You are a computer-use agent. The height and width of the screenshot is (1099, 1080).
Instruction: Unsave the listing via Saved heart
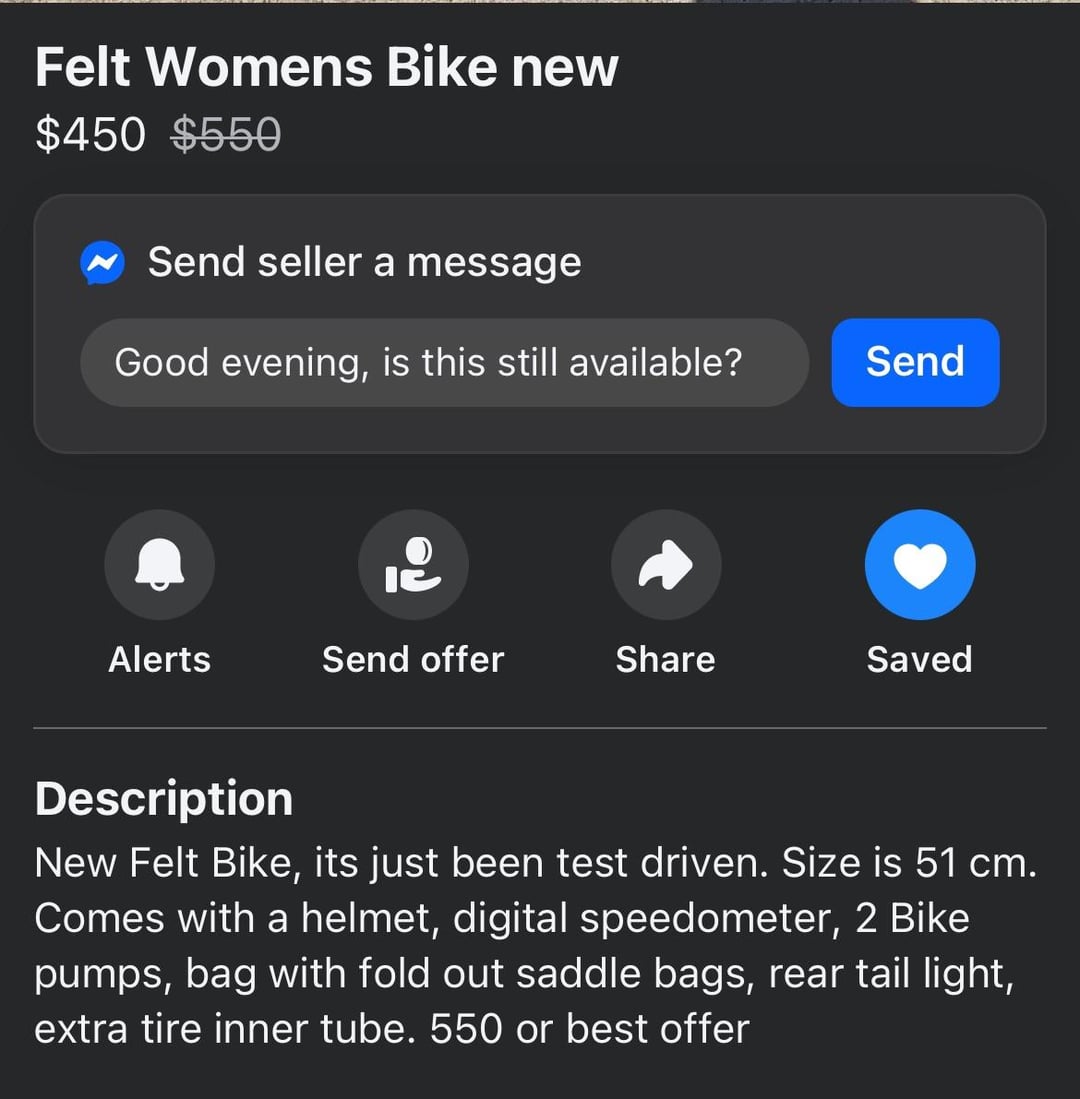[x=920, y=565]
